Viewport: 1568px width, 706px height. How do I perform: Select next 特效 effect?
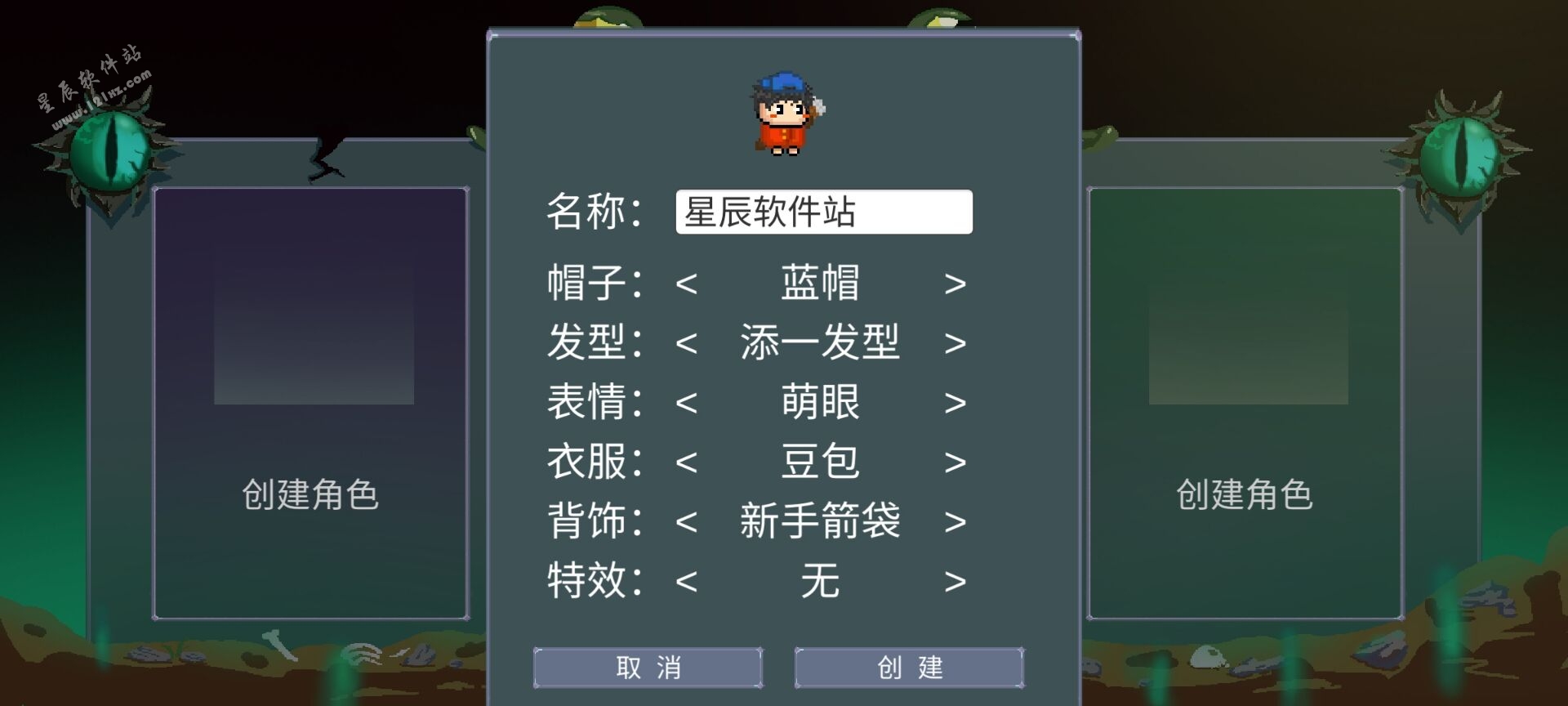tap(955, 582)
